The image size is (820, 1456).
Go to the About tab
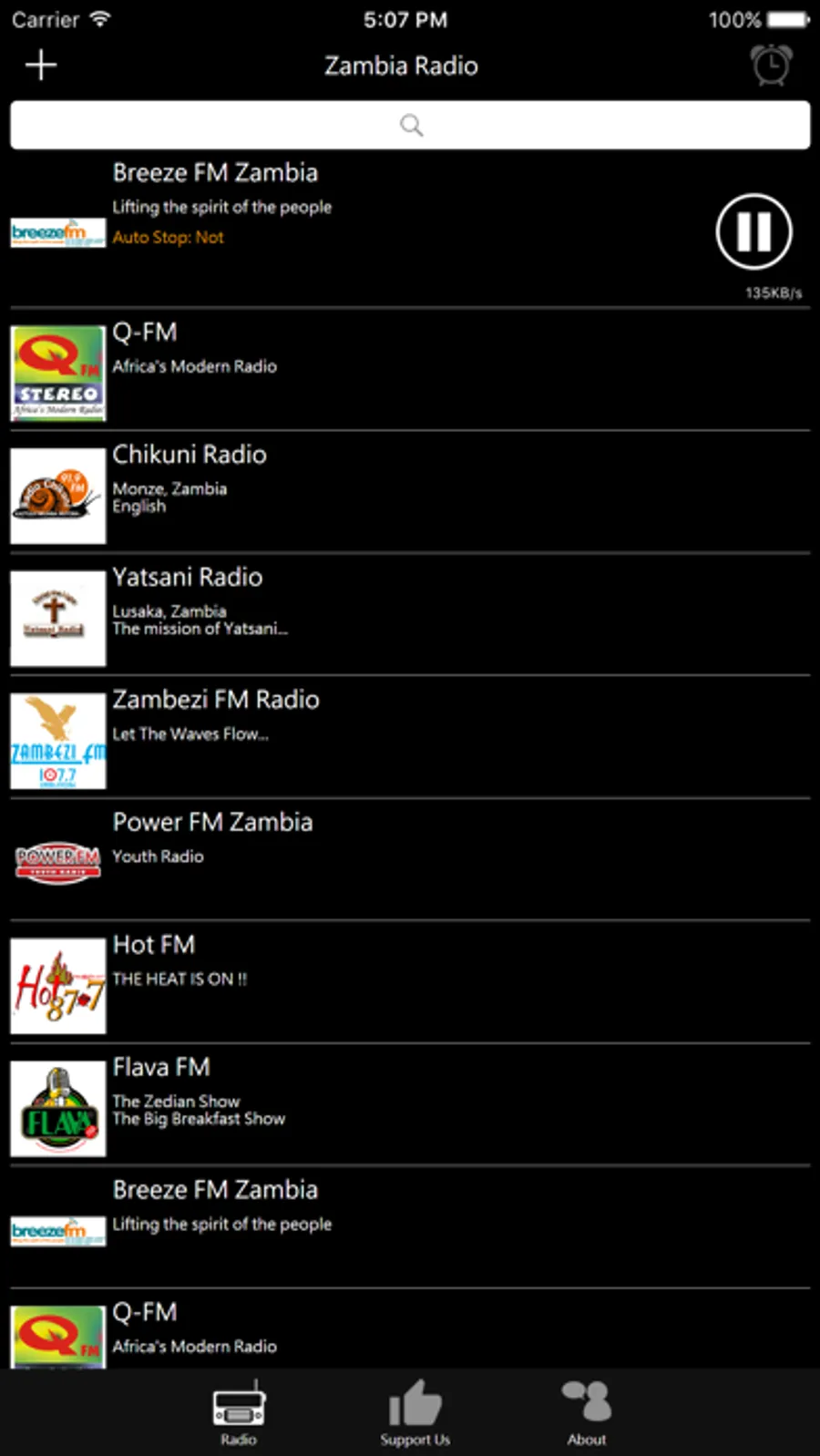(587, 1412)
